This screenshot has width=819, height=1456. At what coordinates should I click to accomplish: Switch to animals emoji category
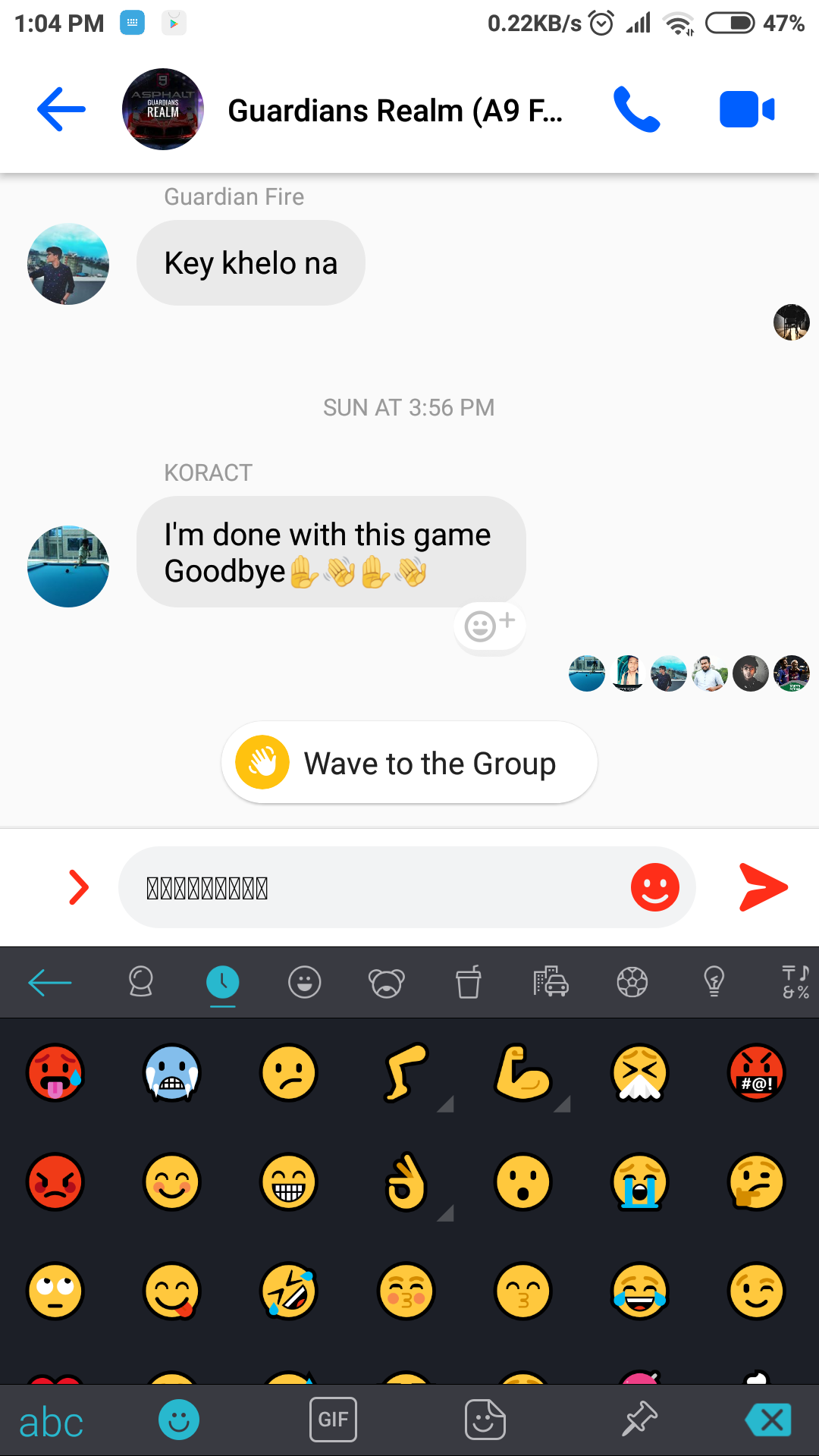point(387,982)
